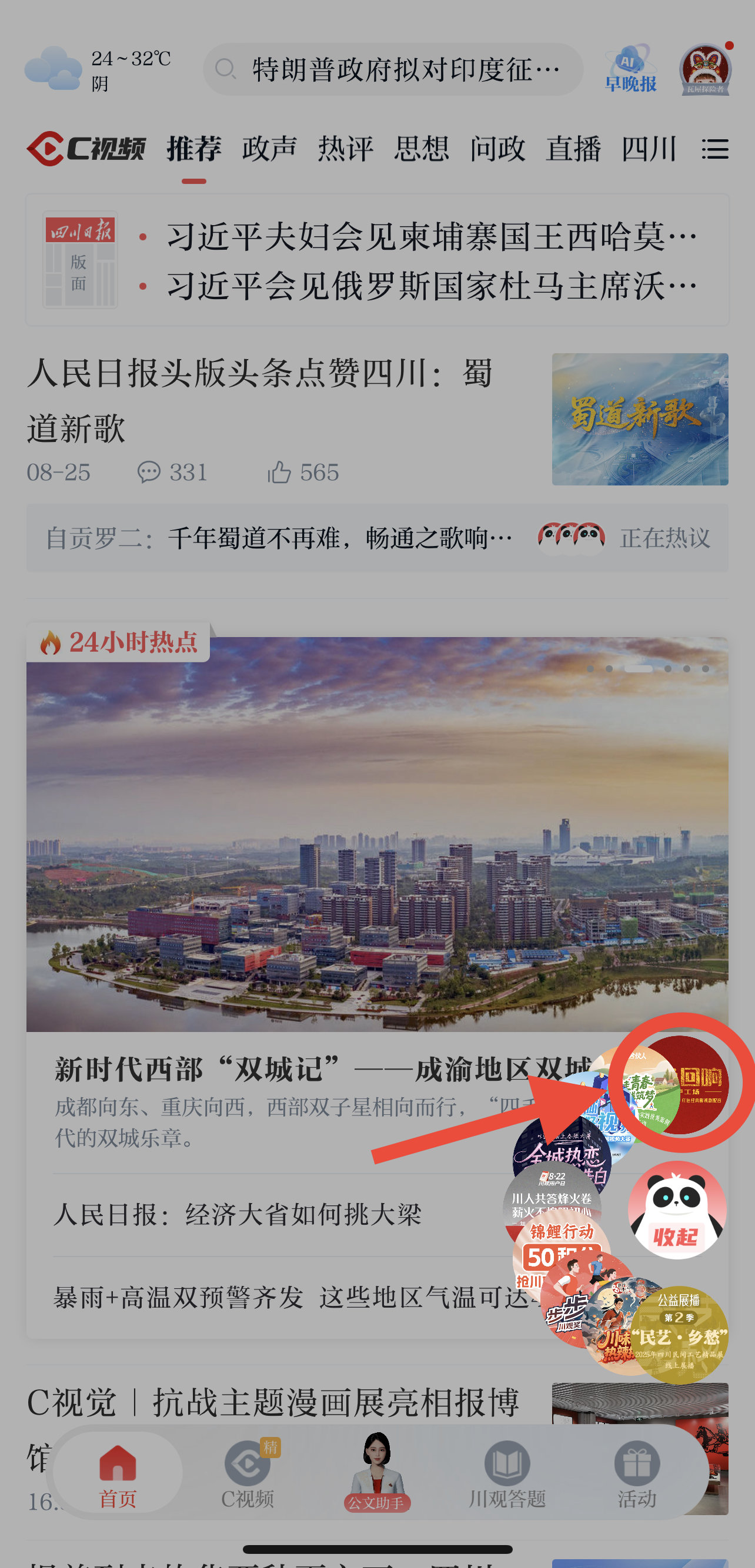
Task: Switch to the 四川 tab
Action: point(649,149)
